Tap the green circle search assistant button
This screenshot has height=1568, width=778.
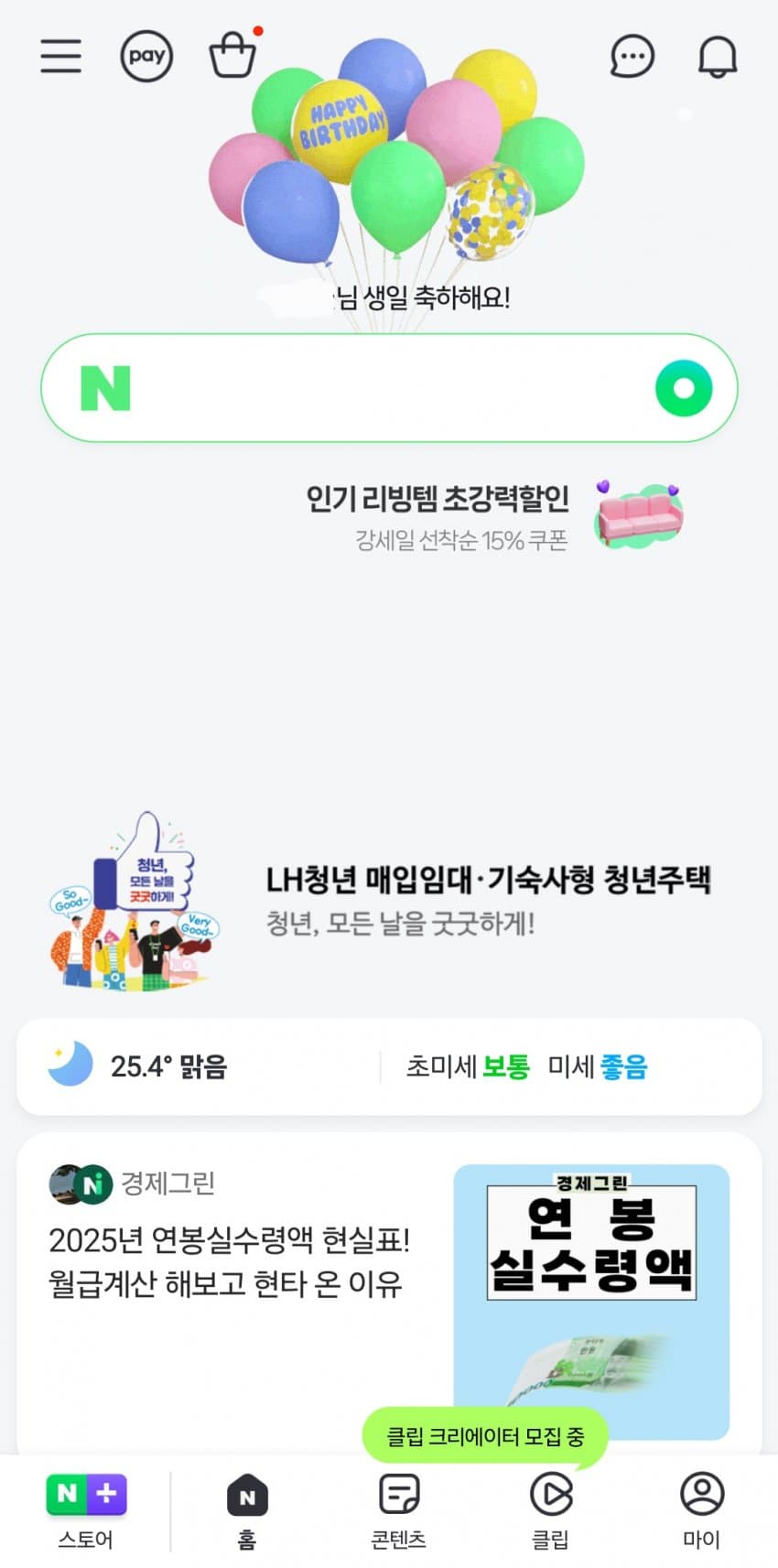click(x=683, y=388)
